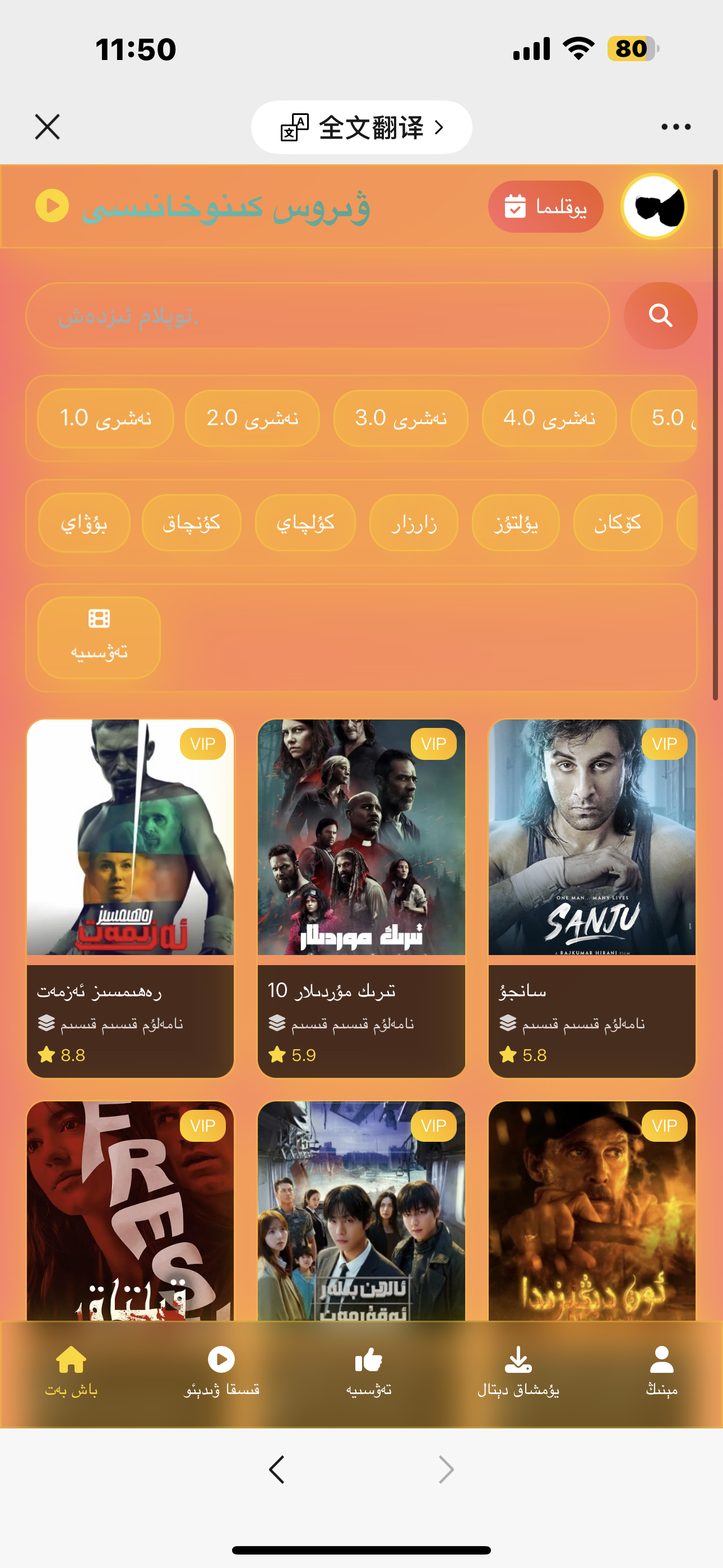Open the 全文翻译 full-text translate option
The width and height of the screenshot is (723, 1568).
(x=361, y=127)
